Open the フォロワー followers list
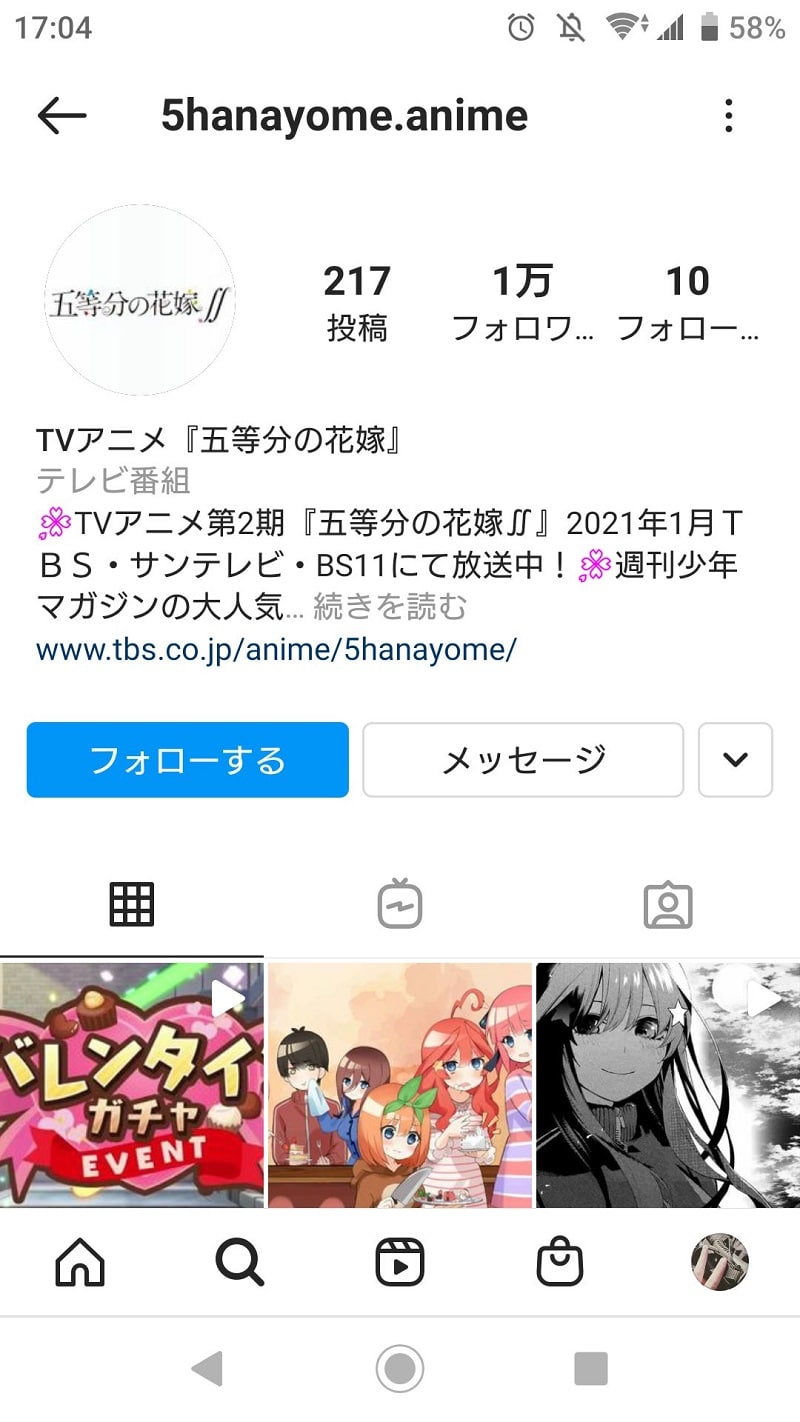Screen dimensions: 800x1422 (522, 300)
